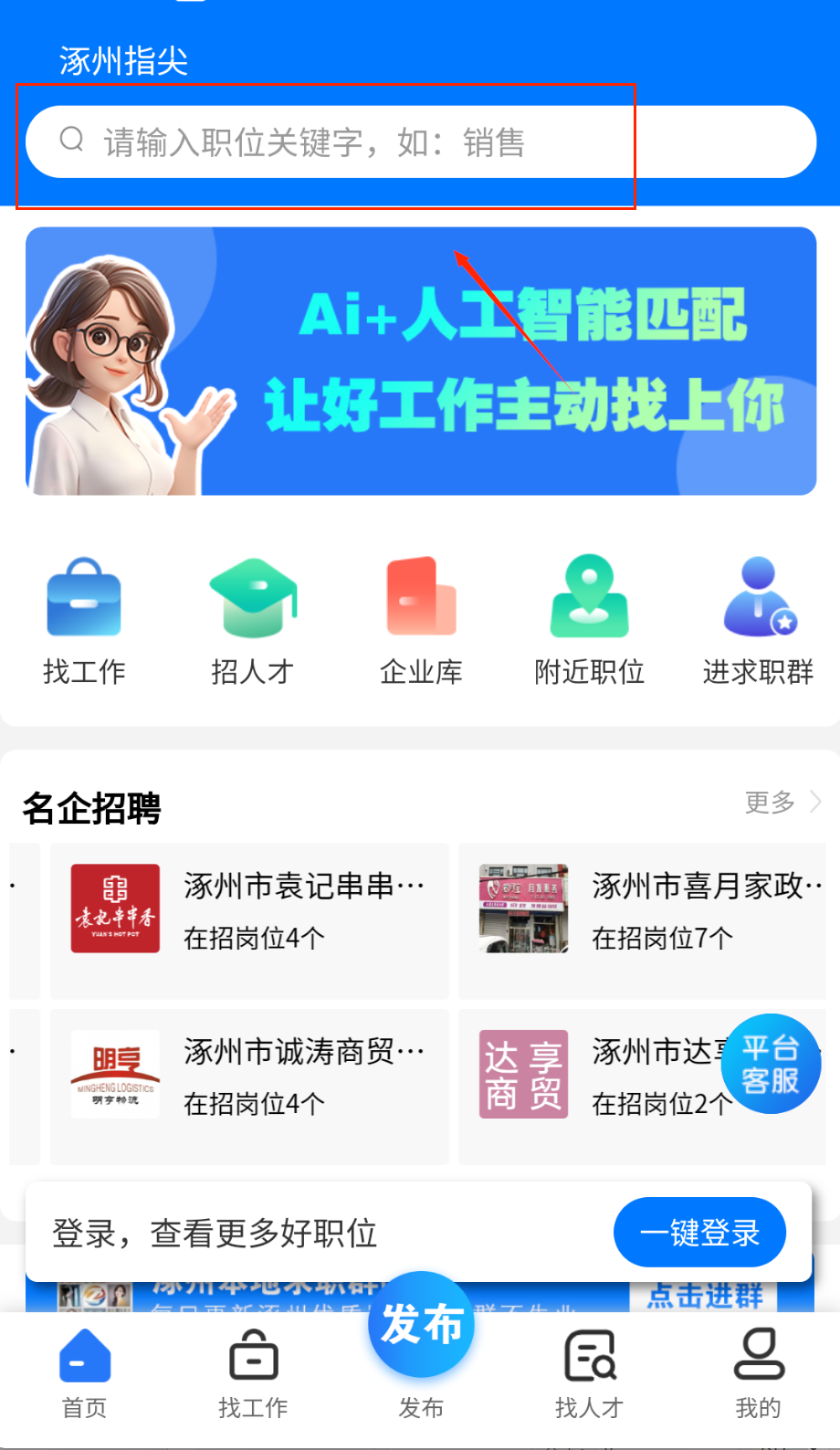
Task: Switch to the bottom 找工作 tab
Action: [x=253, y=1374]
